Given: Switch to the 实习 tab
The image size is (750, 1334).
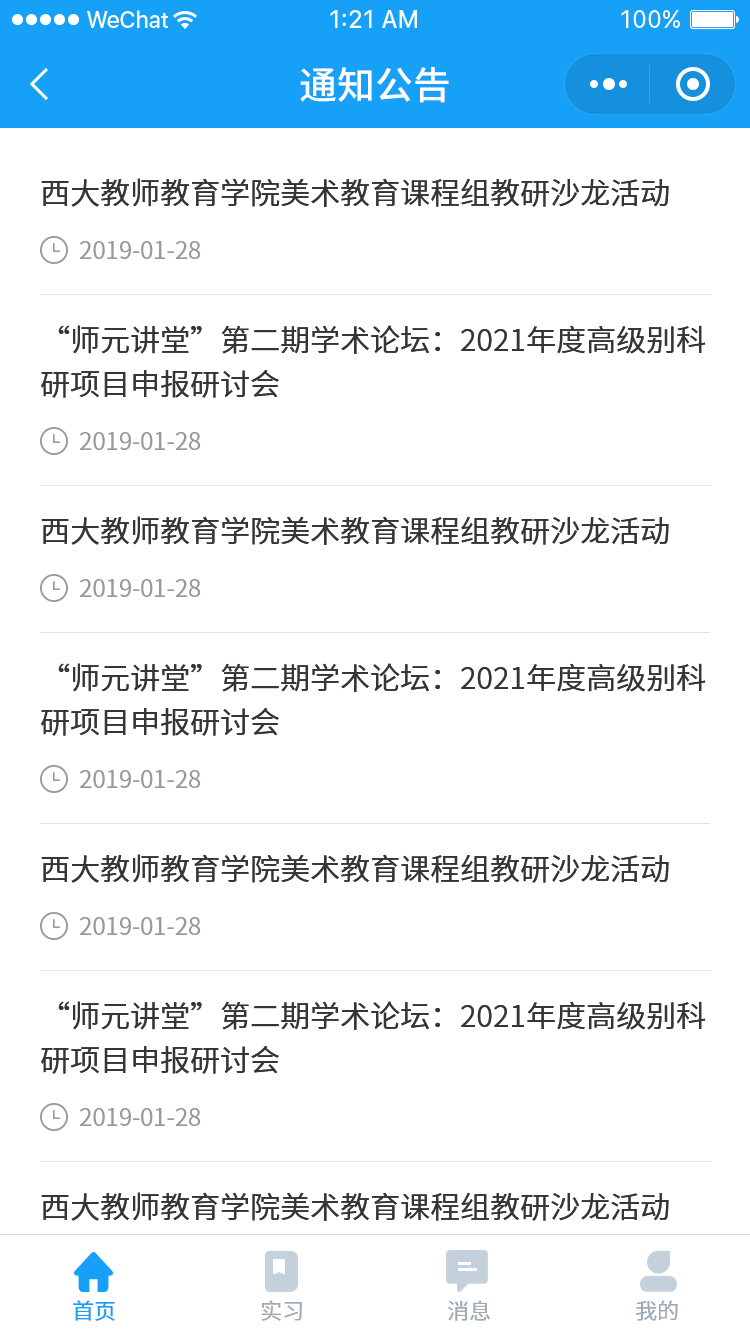Looking at the screenshot, I should pyautogui.click(x=281, y=1286).
